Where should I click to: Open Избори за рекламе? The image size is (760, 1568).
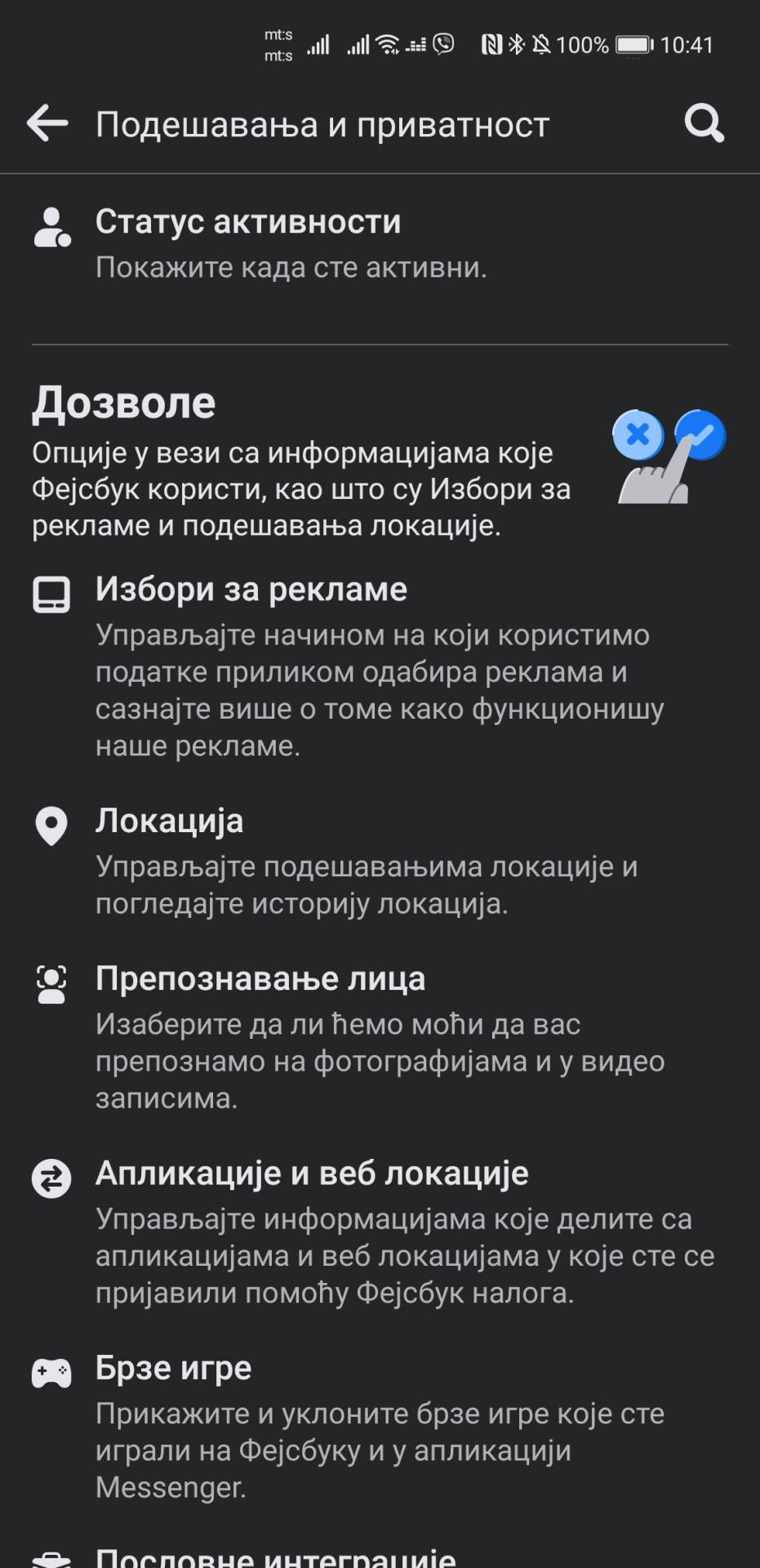point(253,590)
